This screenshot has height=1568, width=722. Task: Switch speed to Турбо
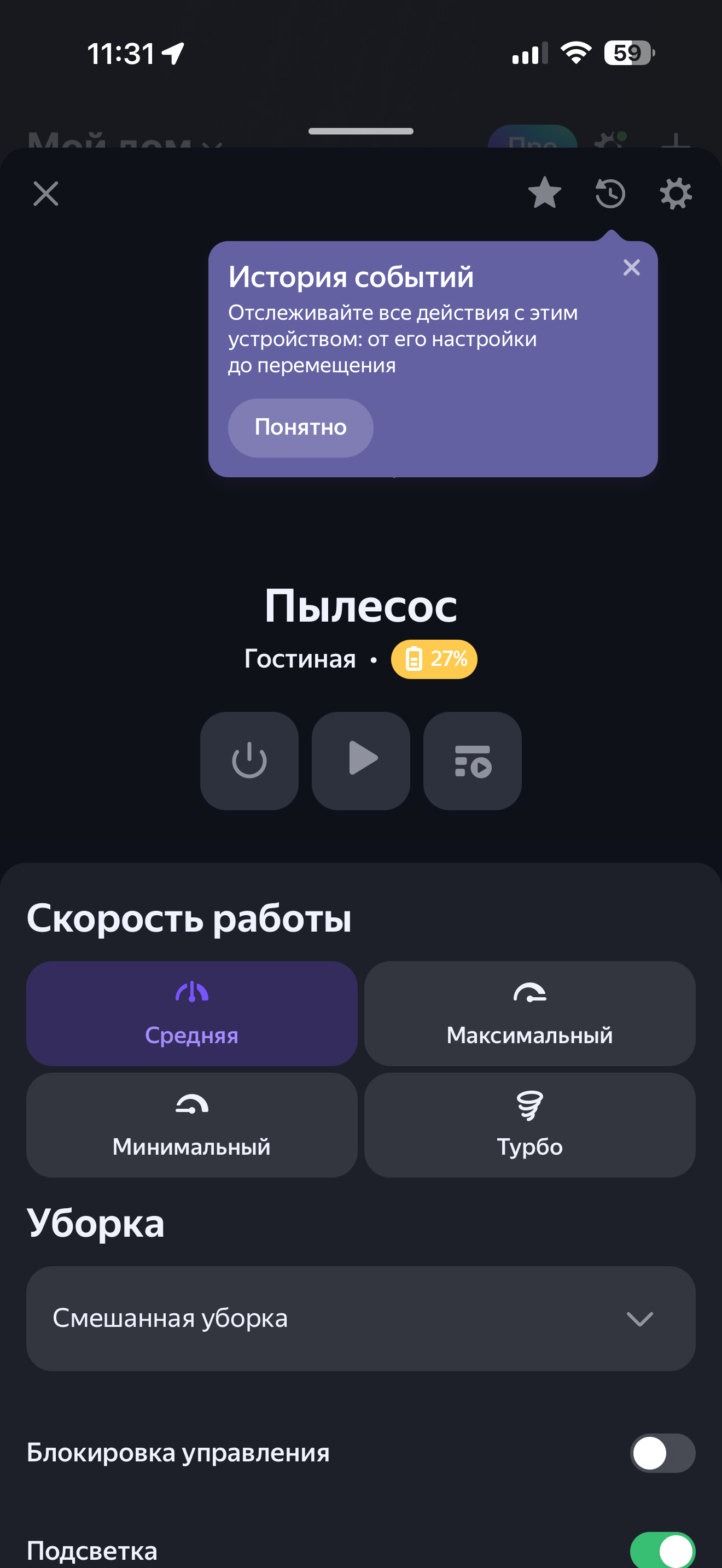click(529, 1124)
